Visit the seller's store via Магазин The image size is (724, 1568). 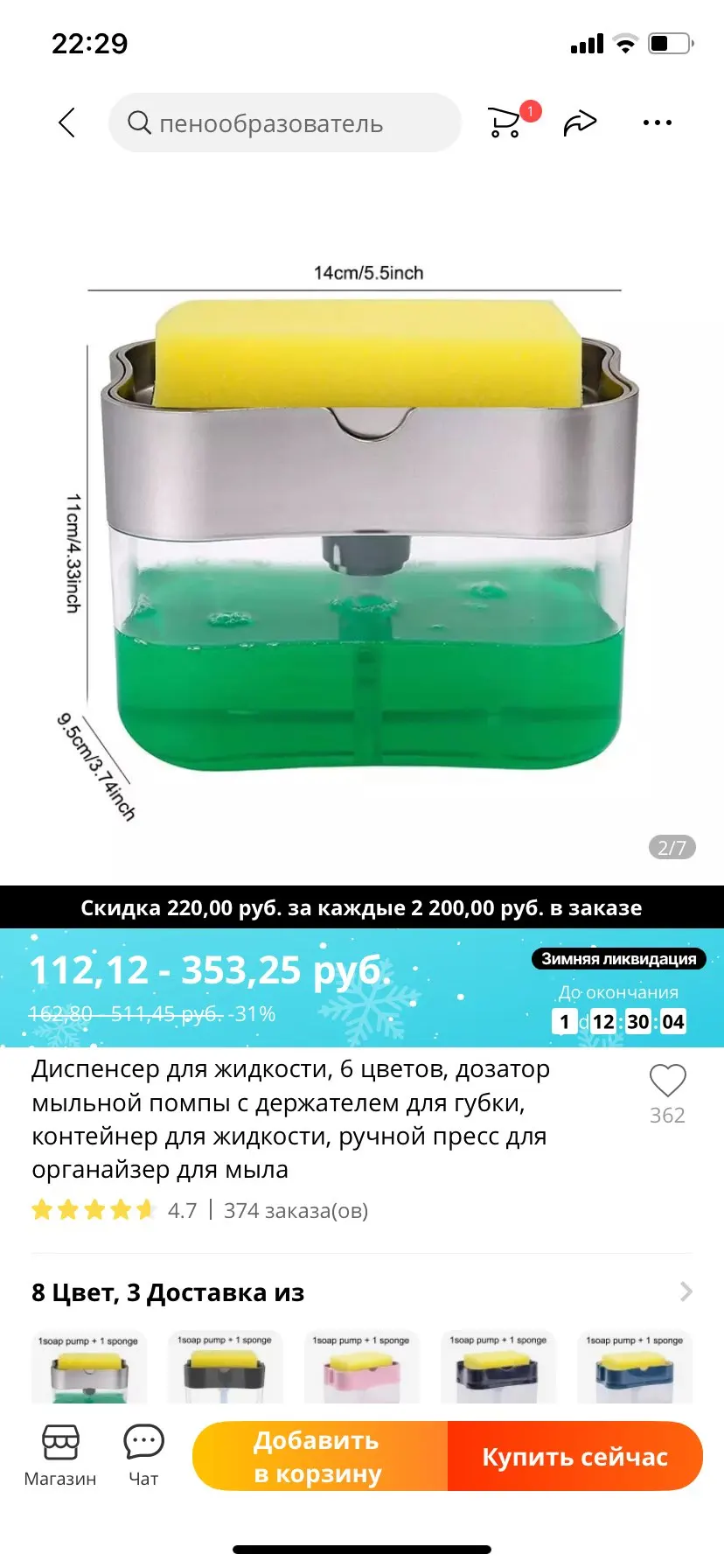tap(60, 1456)
